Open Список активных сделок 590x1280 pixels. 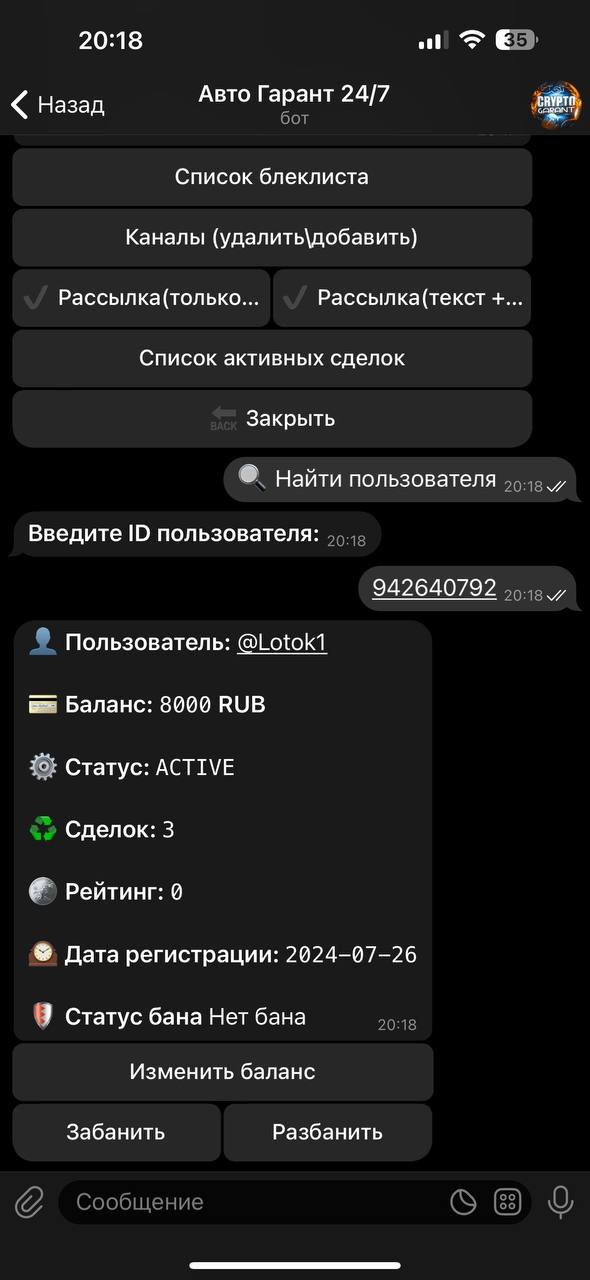point(272,358)
